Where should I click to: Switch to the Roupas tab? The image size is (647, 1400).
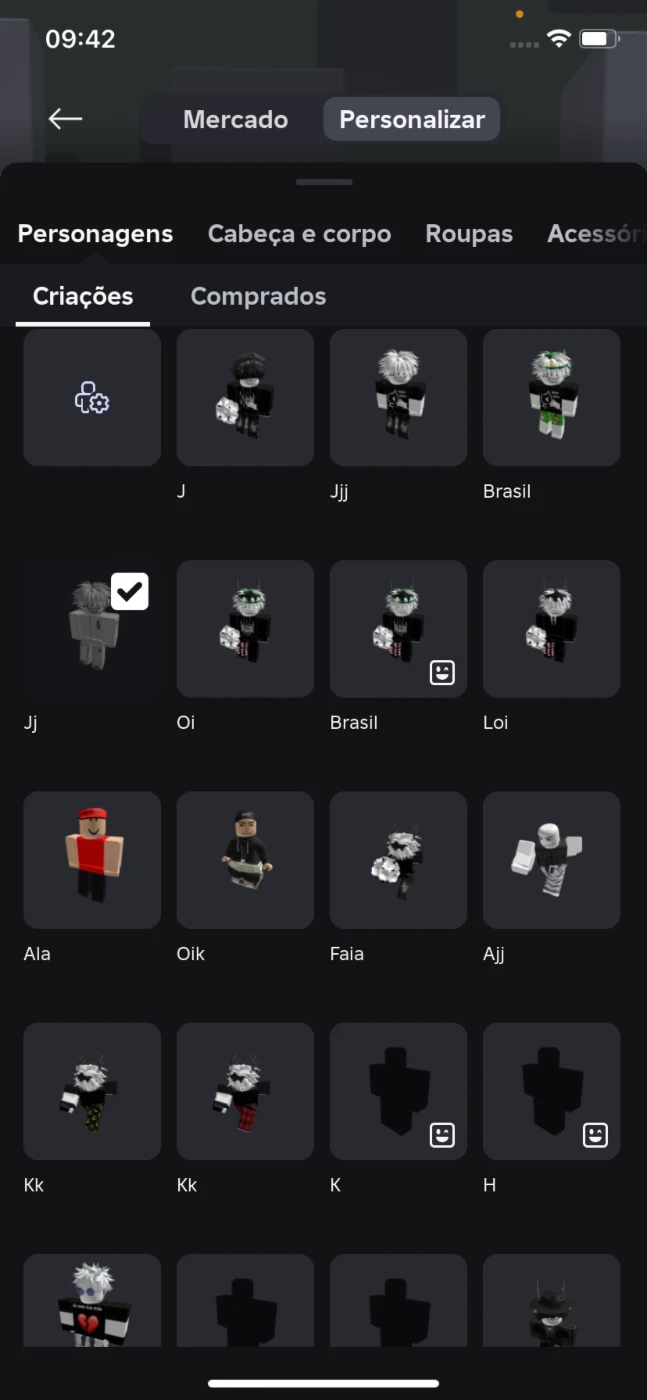(x=469, y=234)
